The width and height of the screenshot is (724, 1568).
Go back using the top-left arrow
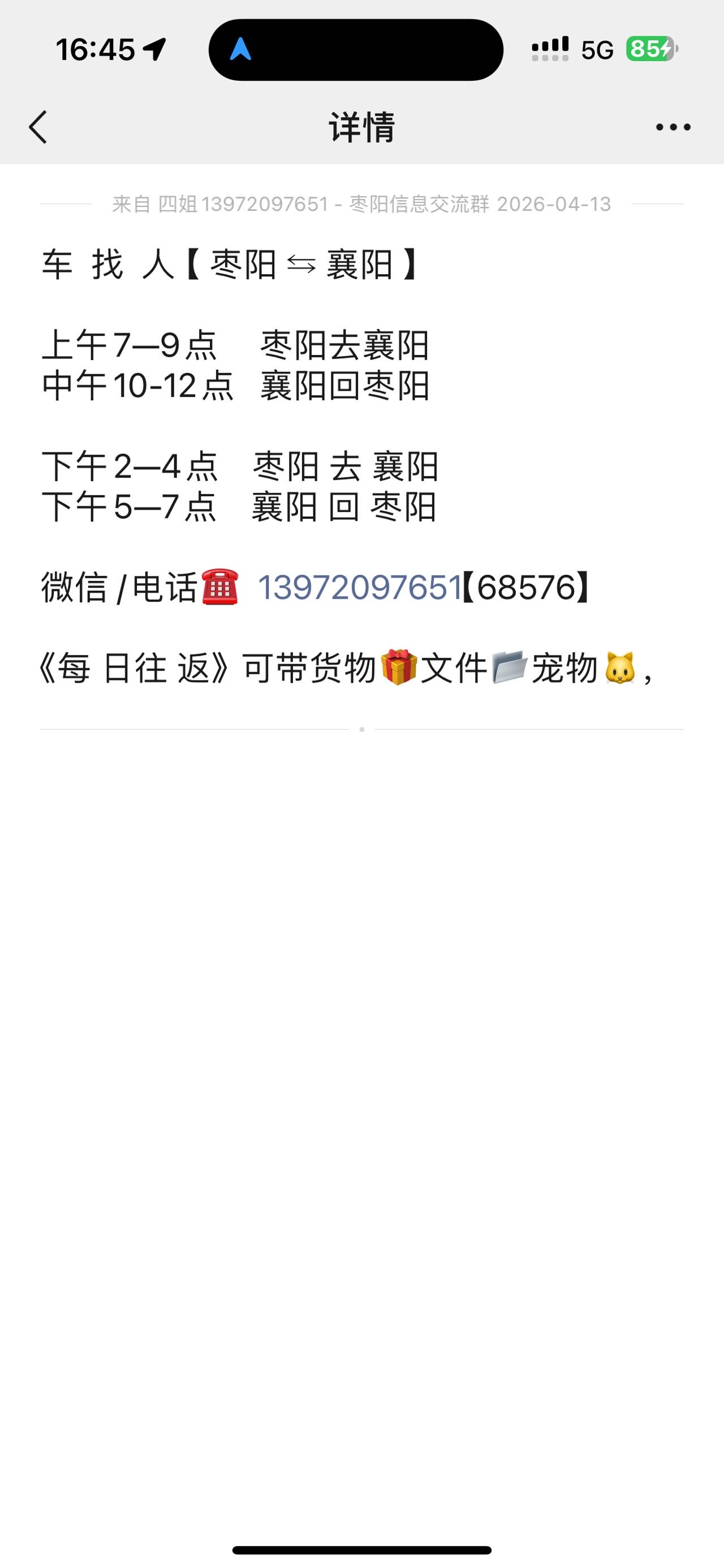pyautogui.click(x=38, y=127)
